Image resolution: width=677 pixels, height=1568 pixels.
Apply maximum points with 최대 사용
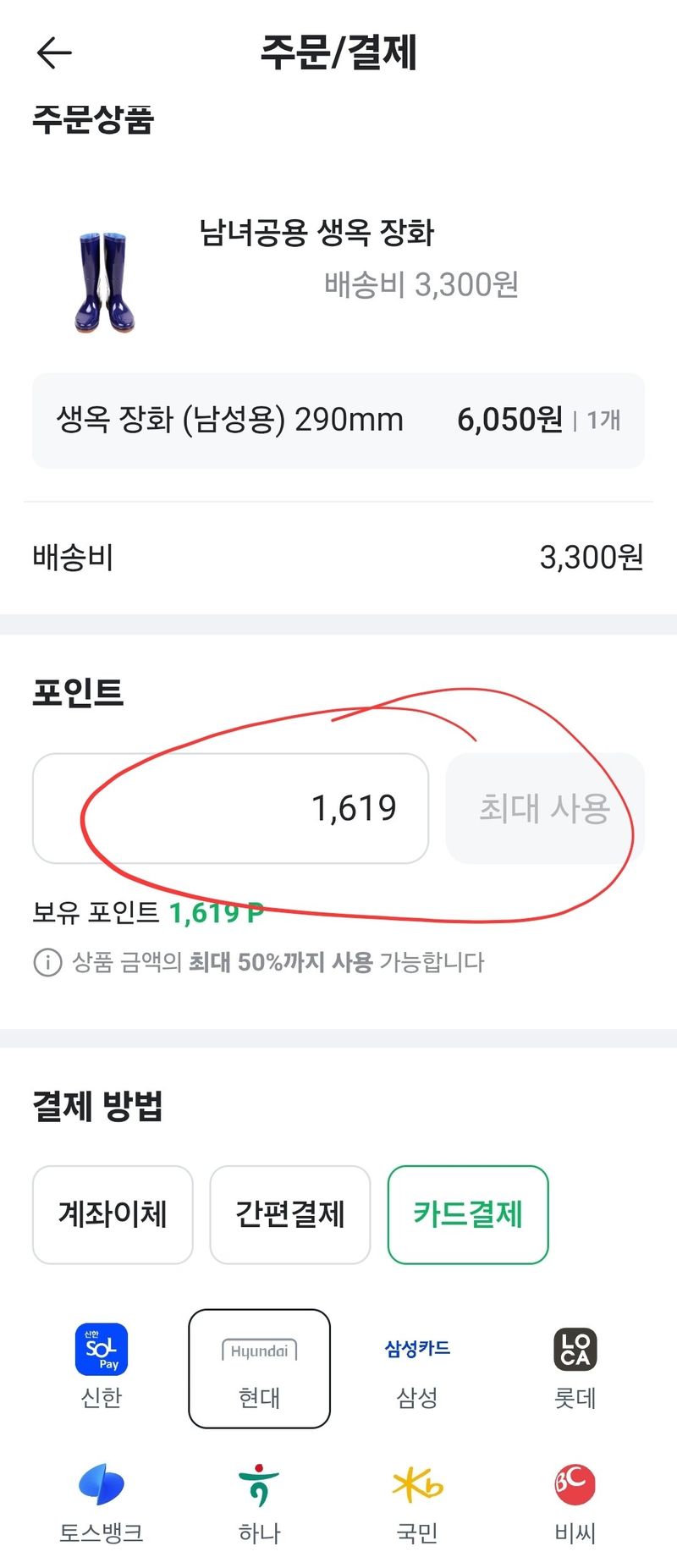[544, 808]
